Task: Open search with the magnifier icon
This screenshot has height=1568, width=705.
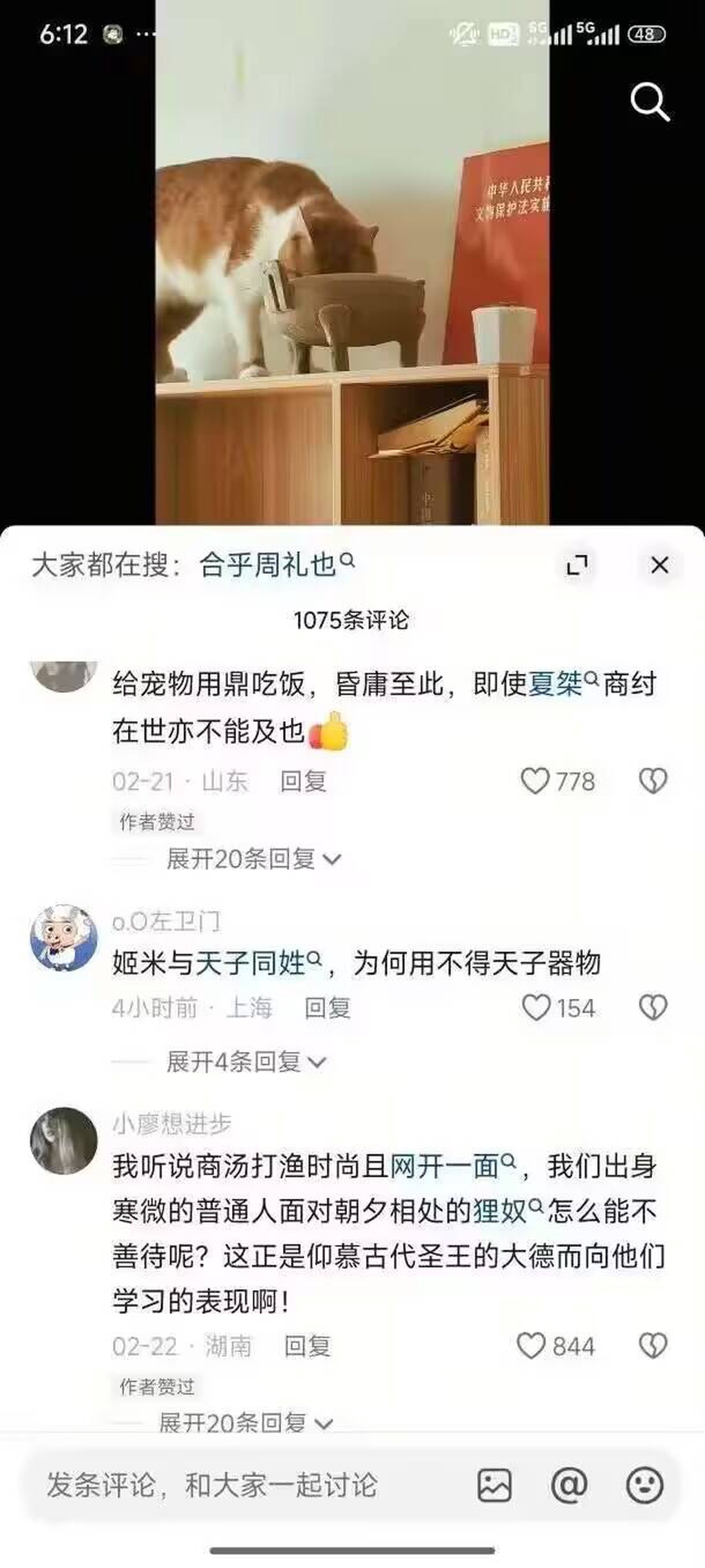Action: click(649, 103)
